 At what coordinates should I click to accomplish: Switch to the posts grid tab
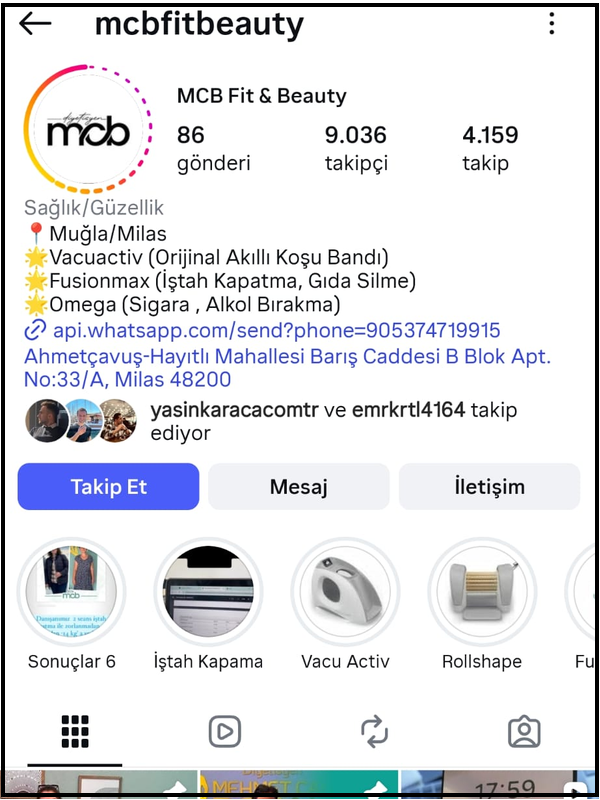76,732
